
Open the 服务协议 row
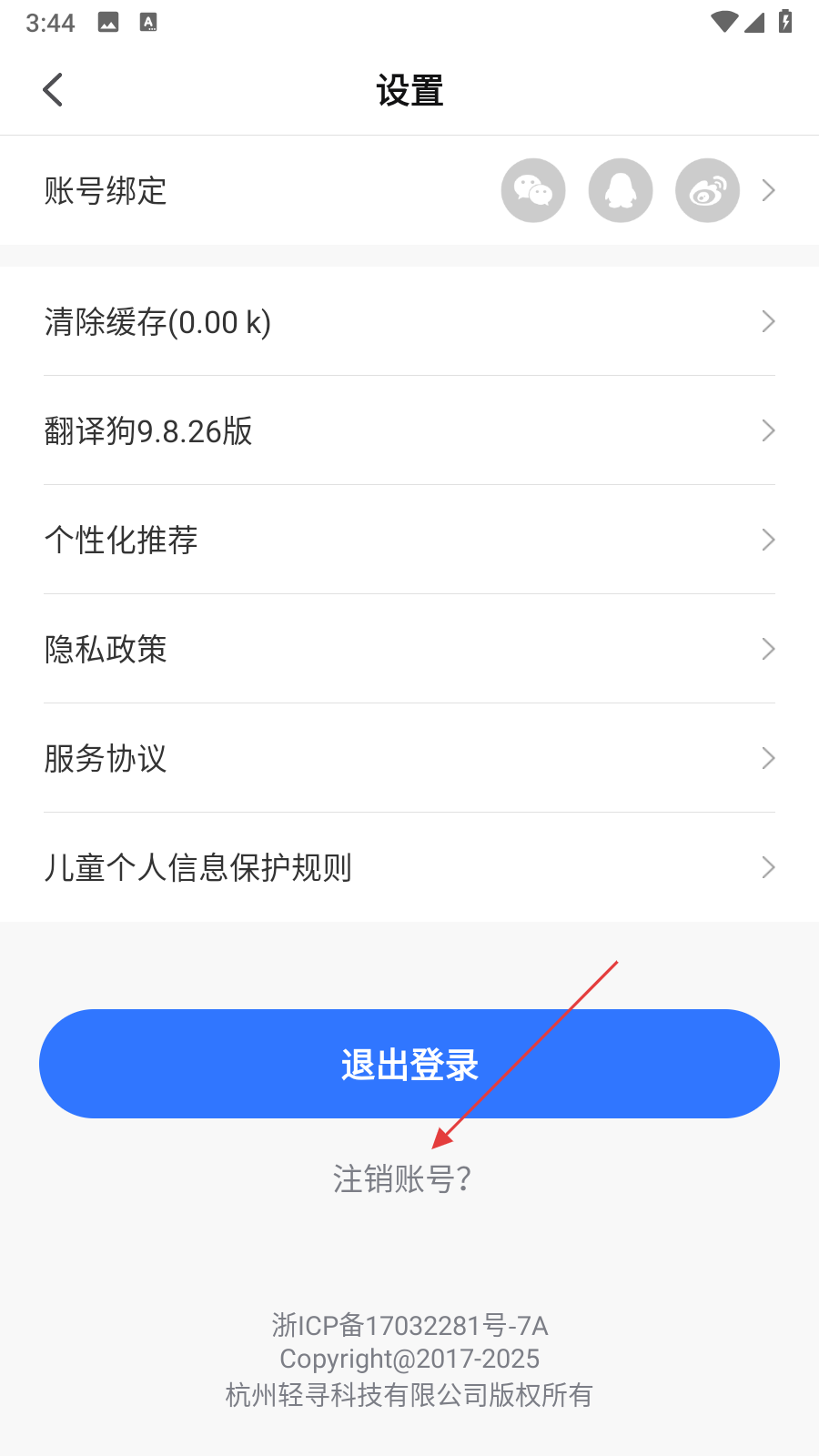(x=409, y=758)
